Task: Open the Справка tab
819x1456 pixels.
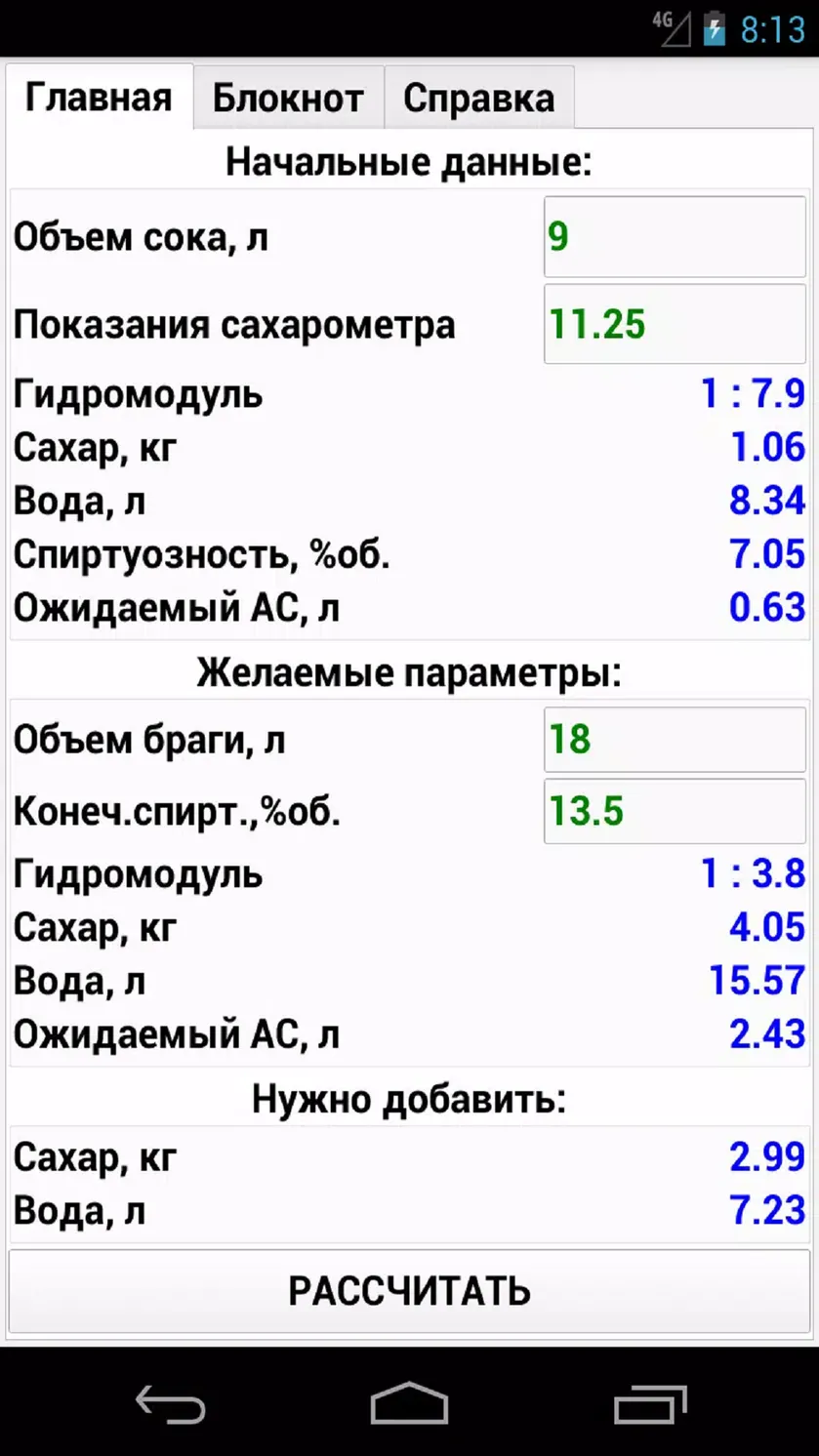Action: (x=478, y=97)
